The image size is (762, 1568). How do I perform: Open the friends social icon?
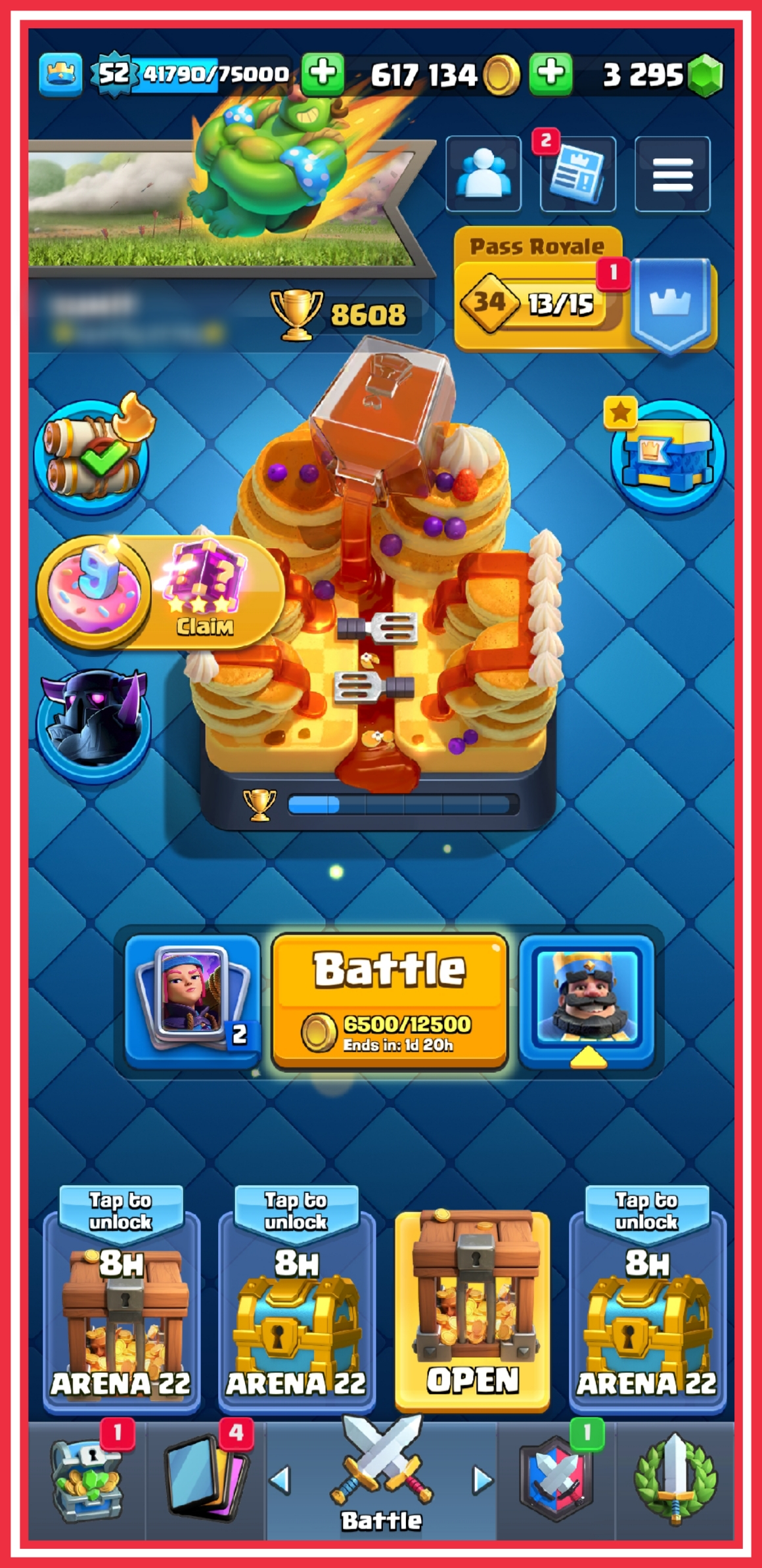tap(483, 174)
